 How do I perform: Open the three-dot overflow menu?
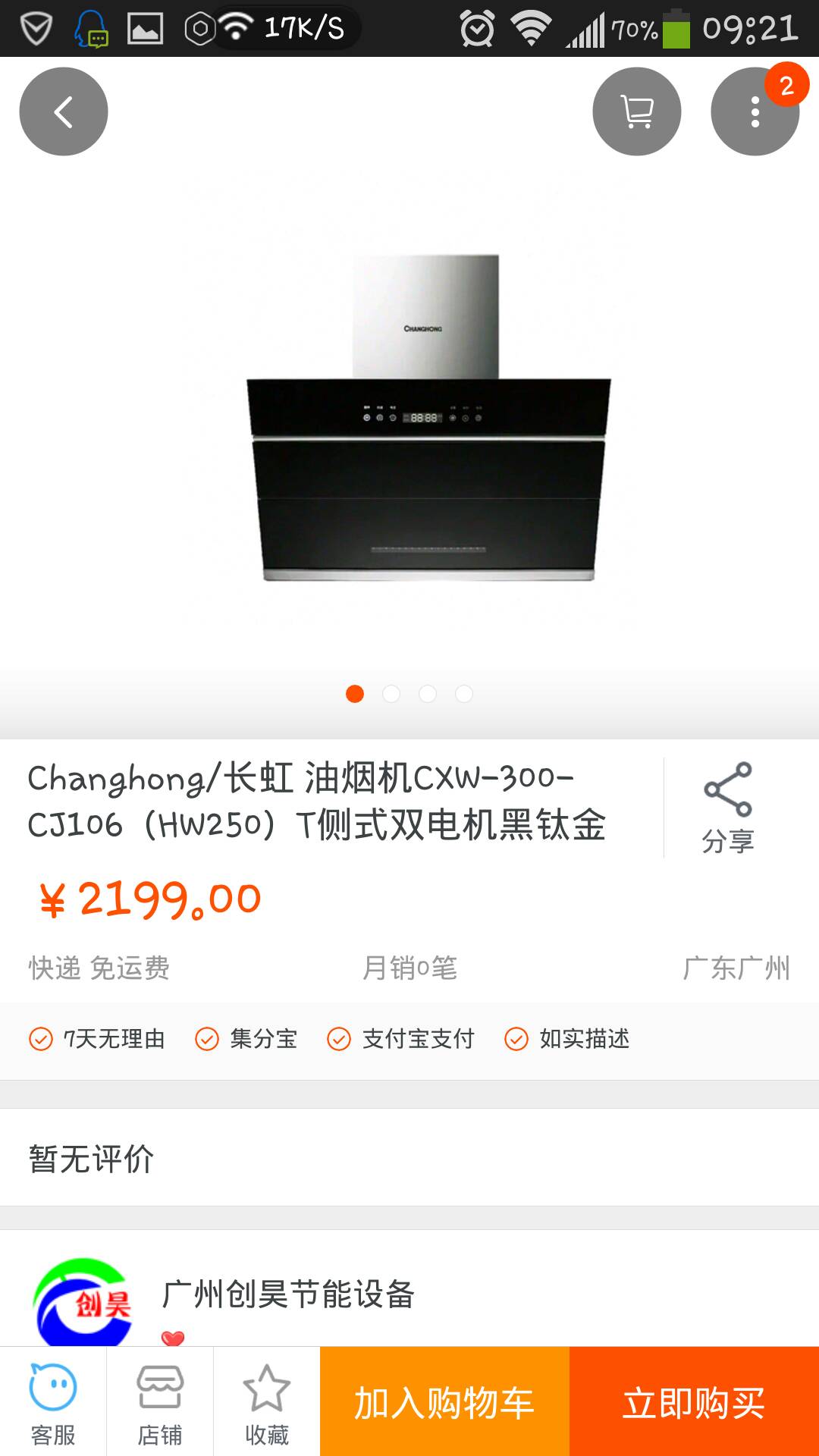click(755, 111)
